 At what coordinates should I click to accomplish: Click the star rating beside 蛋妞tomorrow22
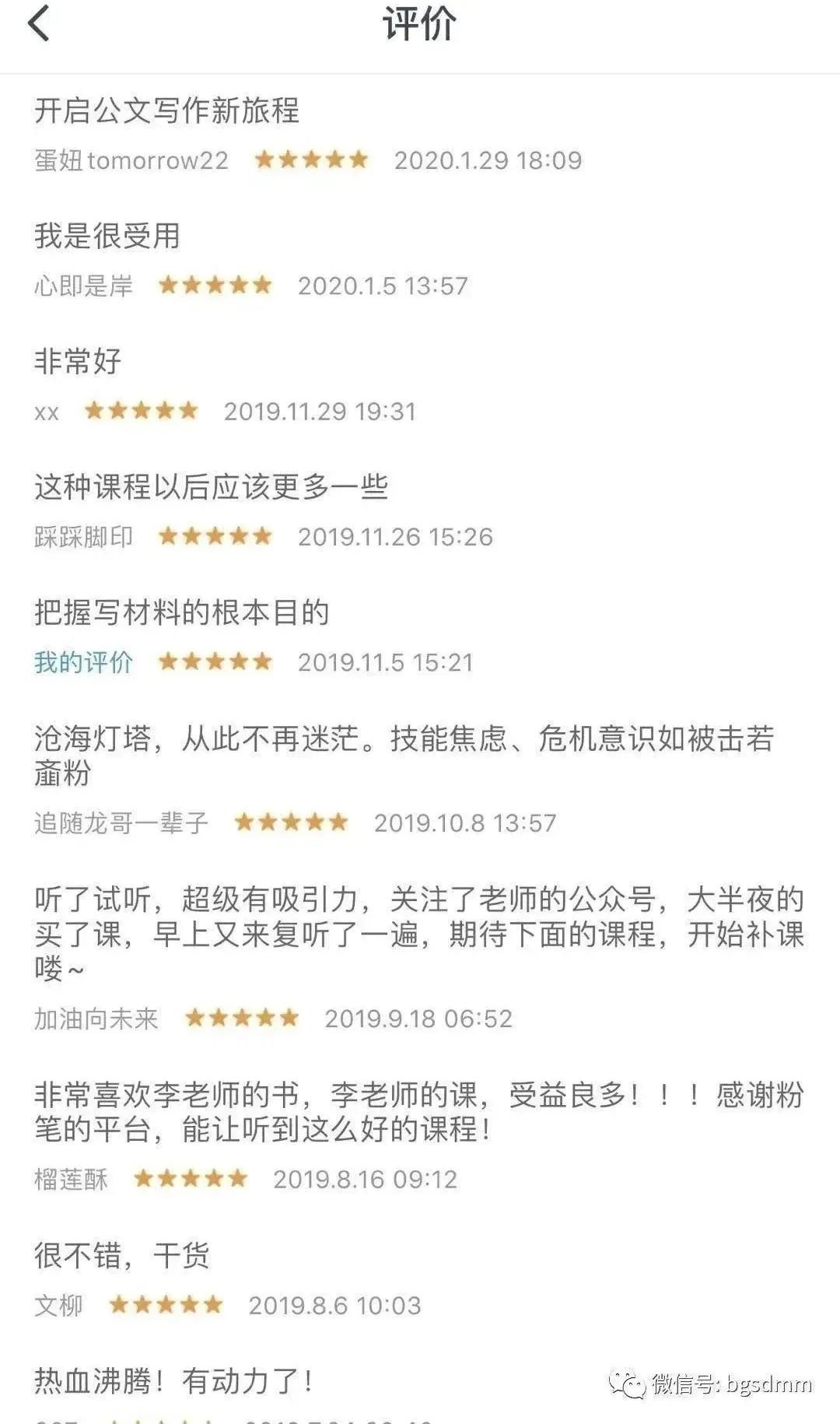311,160
